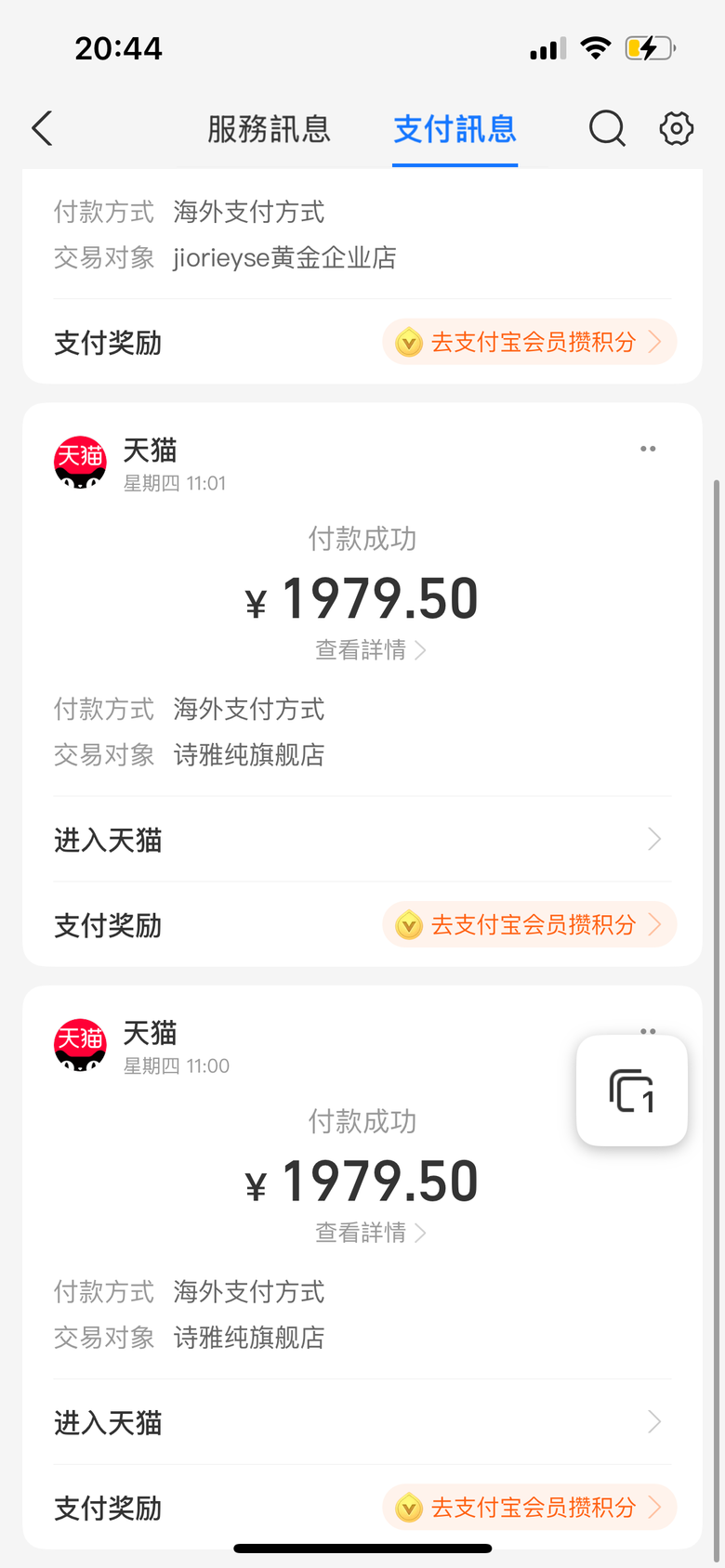Select the 支付訊息 tab
Screen dimensions: 725x1568
click(x=455, y=129)
